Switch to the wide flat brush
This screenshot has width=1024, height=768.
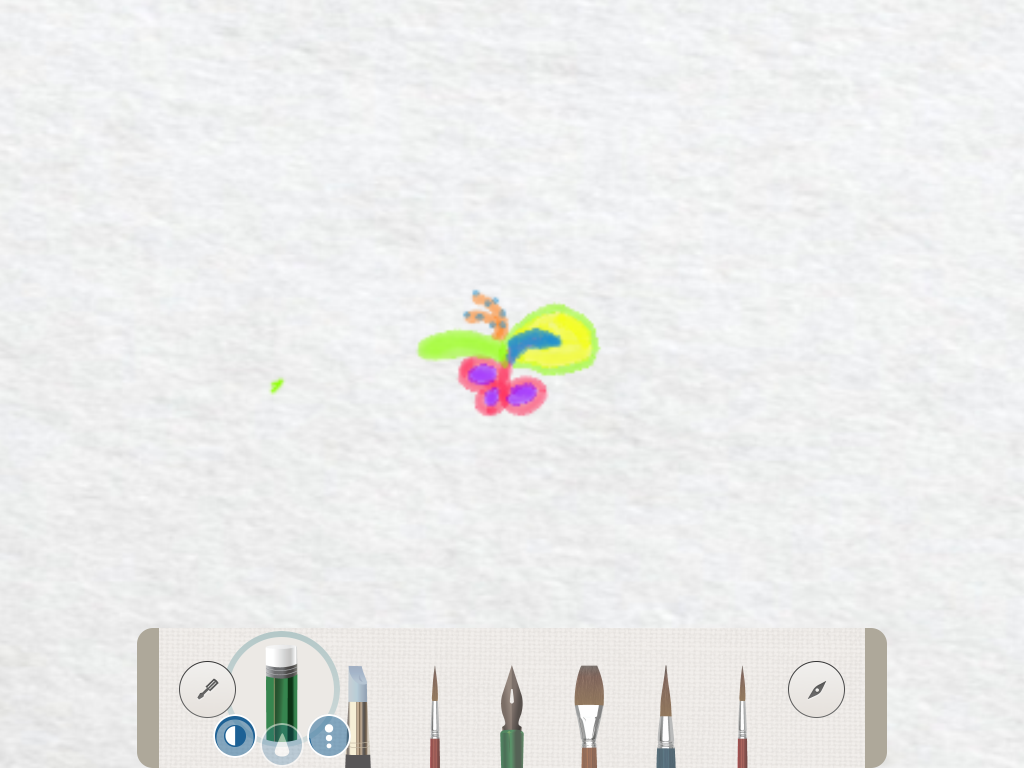point(588,715)
